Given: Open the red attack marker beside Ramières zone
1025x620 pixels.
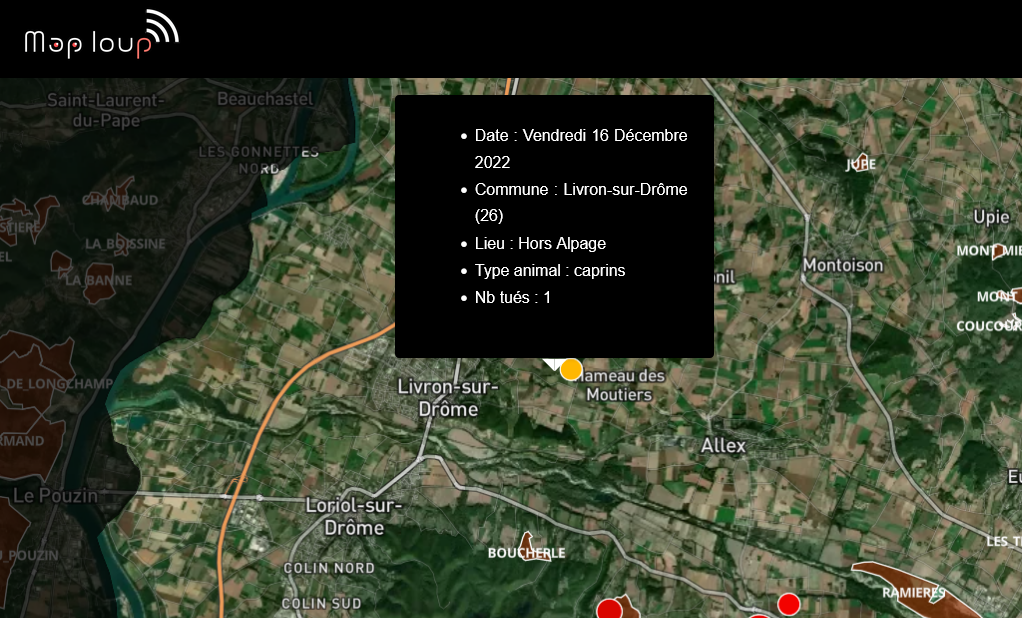Looking at the screenshot, I should (x=788, y=604).
